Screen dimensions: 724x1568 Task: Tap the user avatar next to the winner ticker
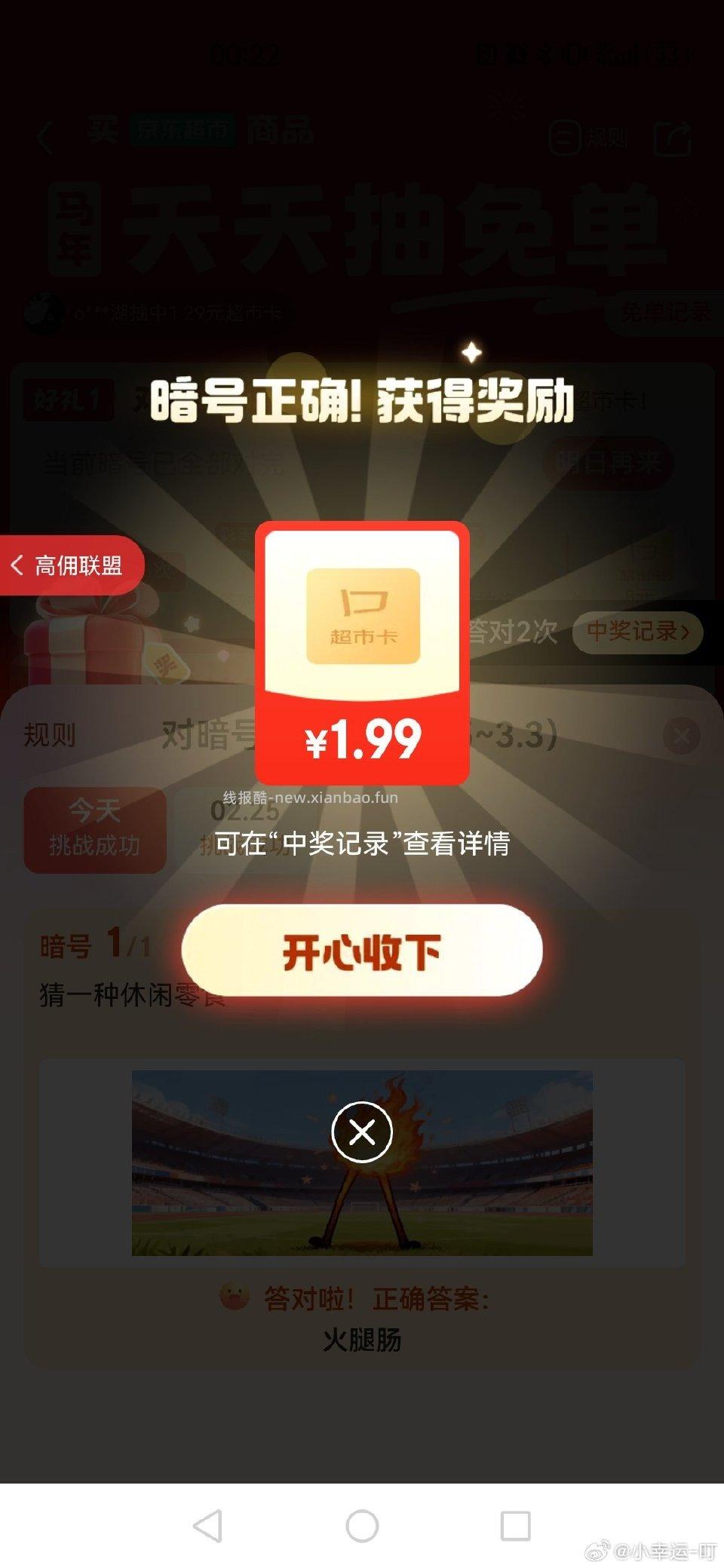click(x=45, y=311)
